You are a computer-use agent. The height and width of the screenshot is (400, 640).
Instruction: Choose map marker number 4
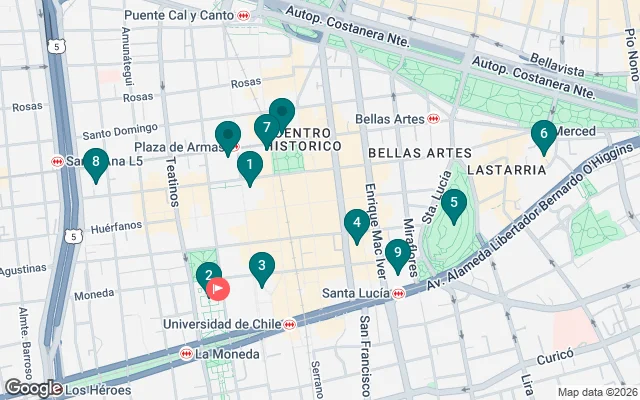[x=355, y=223]
